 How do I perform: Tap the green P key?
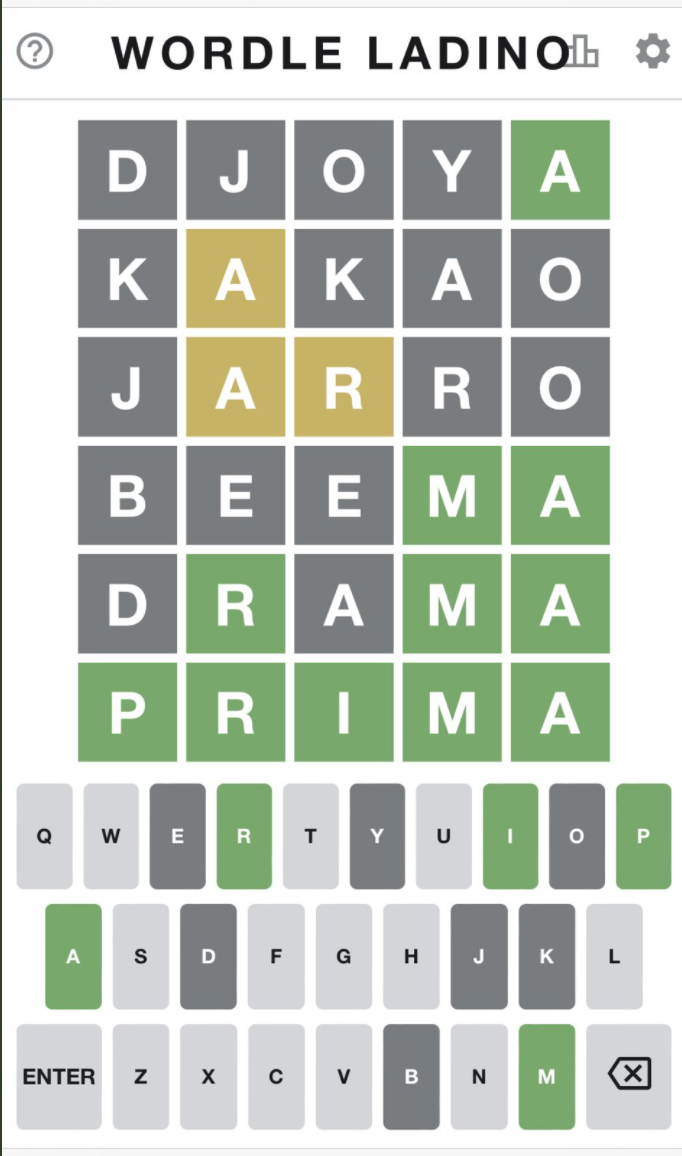click(644, 836)
